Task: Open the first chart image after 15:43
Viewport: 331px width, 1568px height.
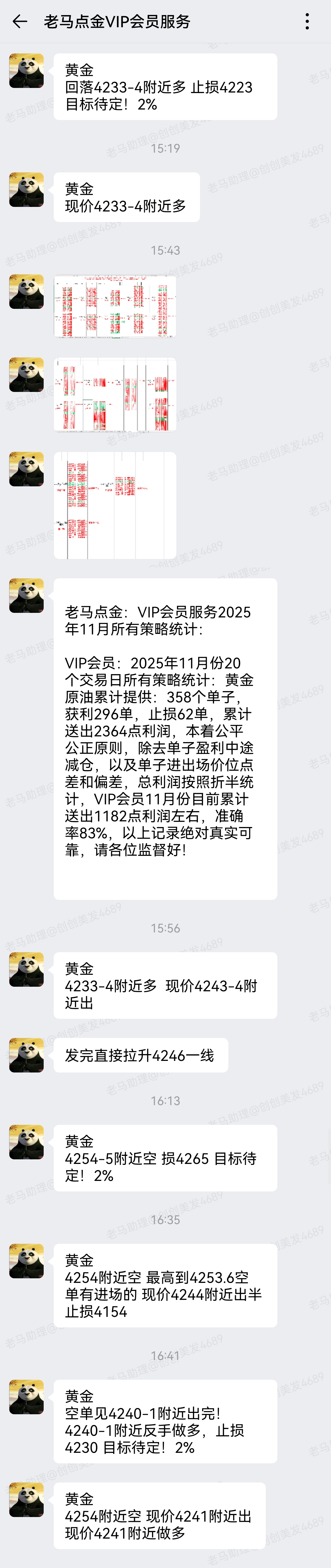Action: tap(115, 307)
